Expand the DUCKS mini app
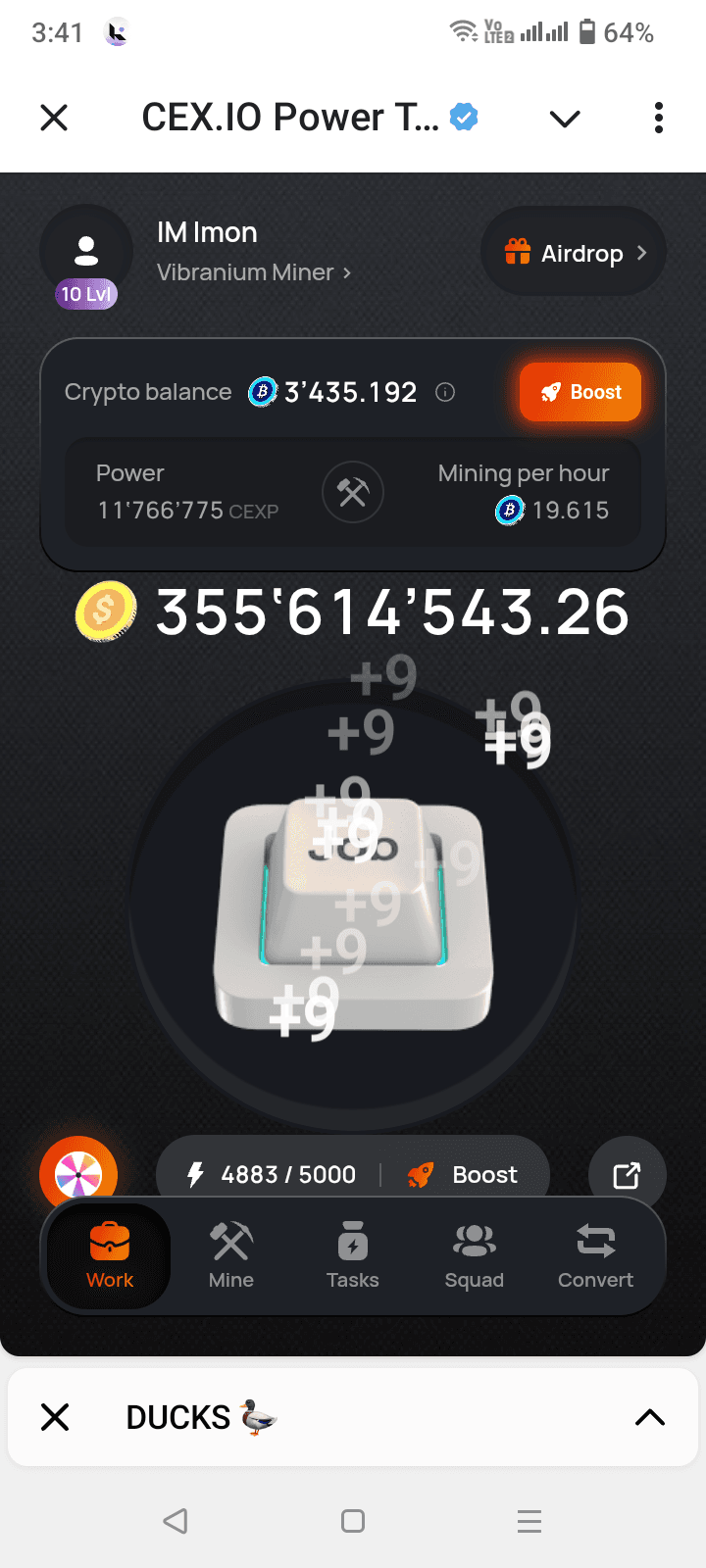The image size is (706, 1568). pos(649,1417)
